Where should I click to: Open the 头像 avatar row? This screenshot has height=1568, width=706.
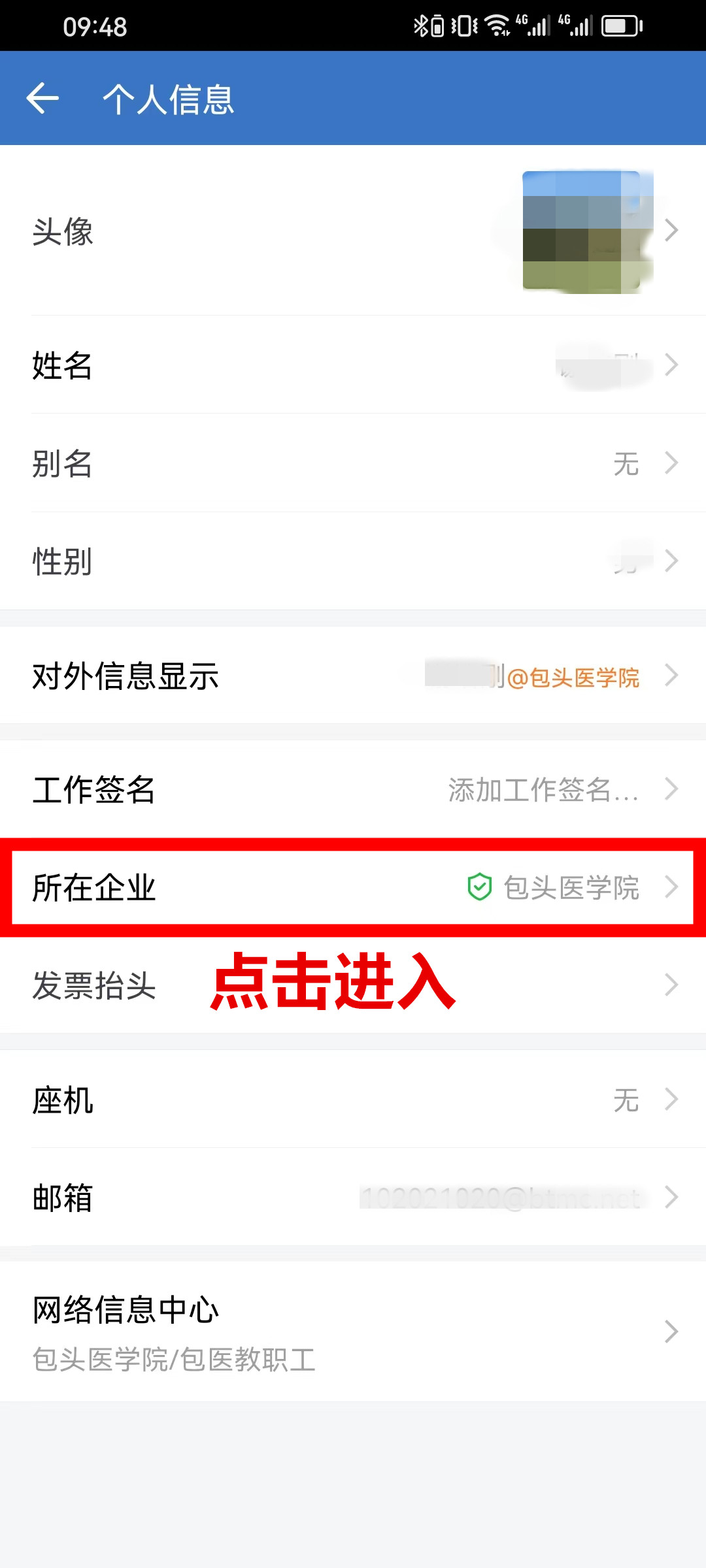(x=353, y=231)
